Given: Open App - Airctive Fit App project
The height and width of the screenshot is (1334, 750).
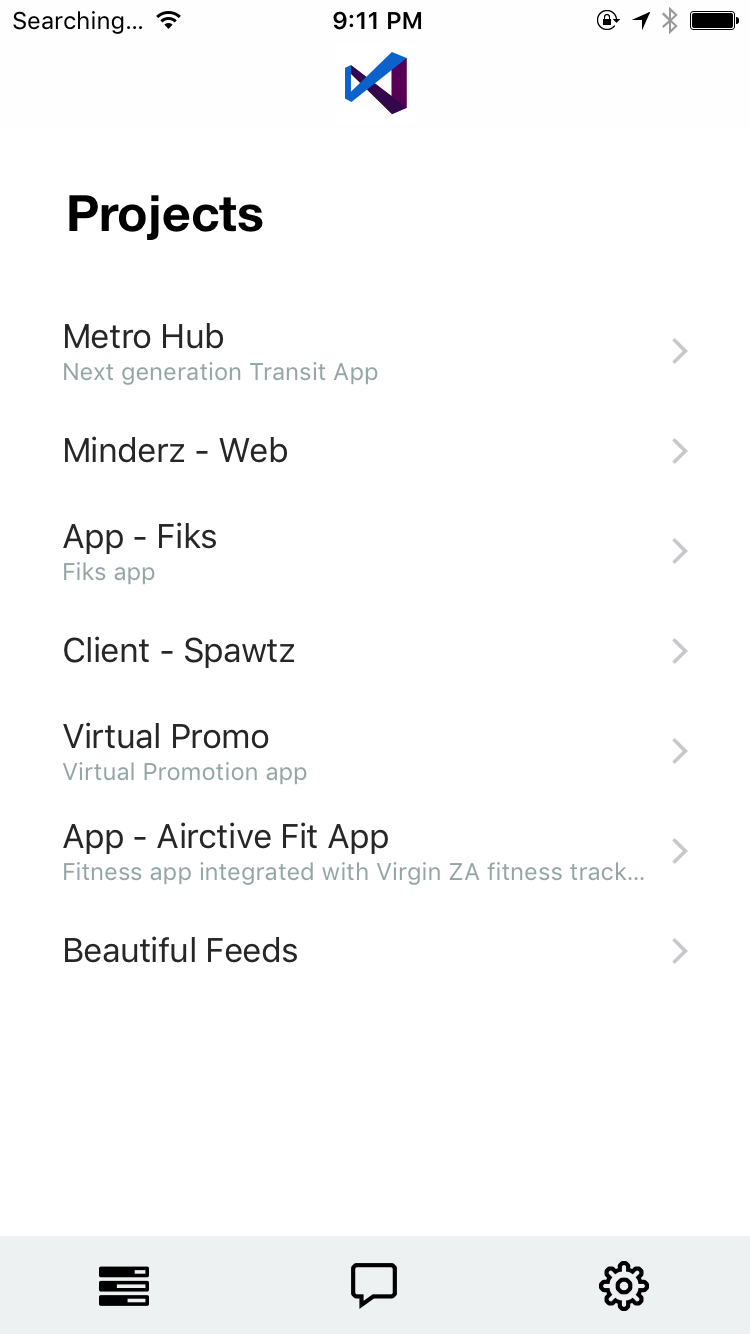Looking at the screenshot, I should coord(375,851).
